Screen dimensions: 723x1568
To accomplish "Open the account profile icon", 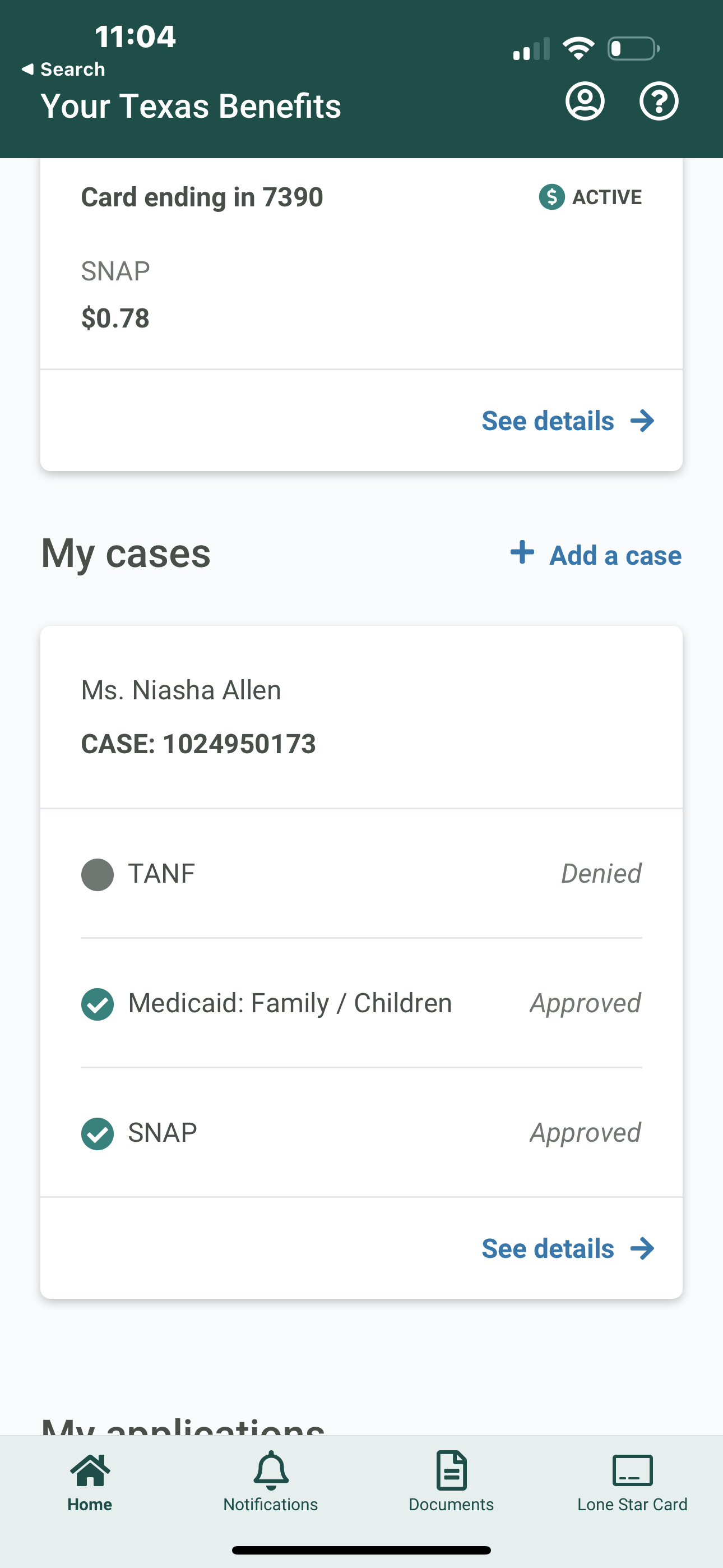I will click(x=585, y=101).
